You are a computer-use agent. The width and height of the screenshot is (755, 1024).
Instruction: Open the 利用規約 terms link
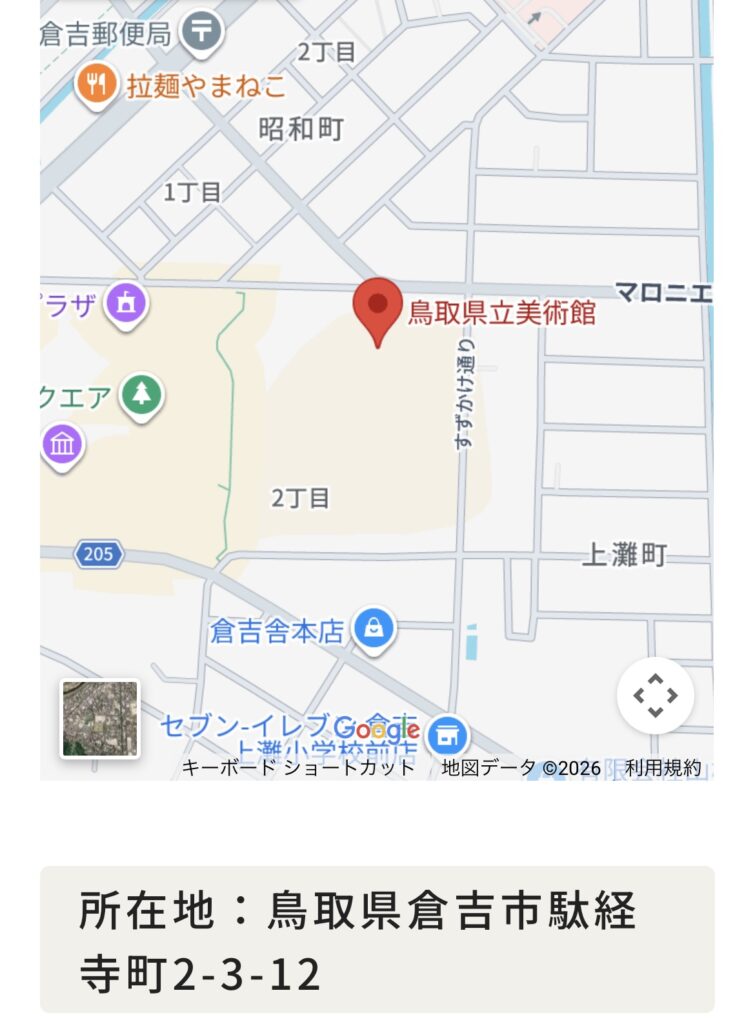664,768
